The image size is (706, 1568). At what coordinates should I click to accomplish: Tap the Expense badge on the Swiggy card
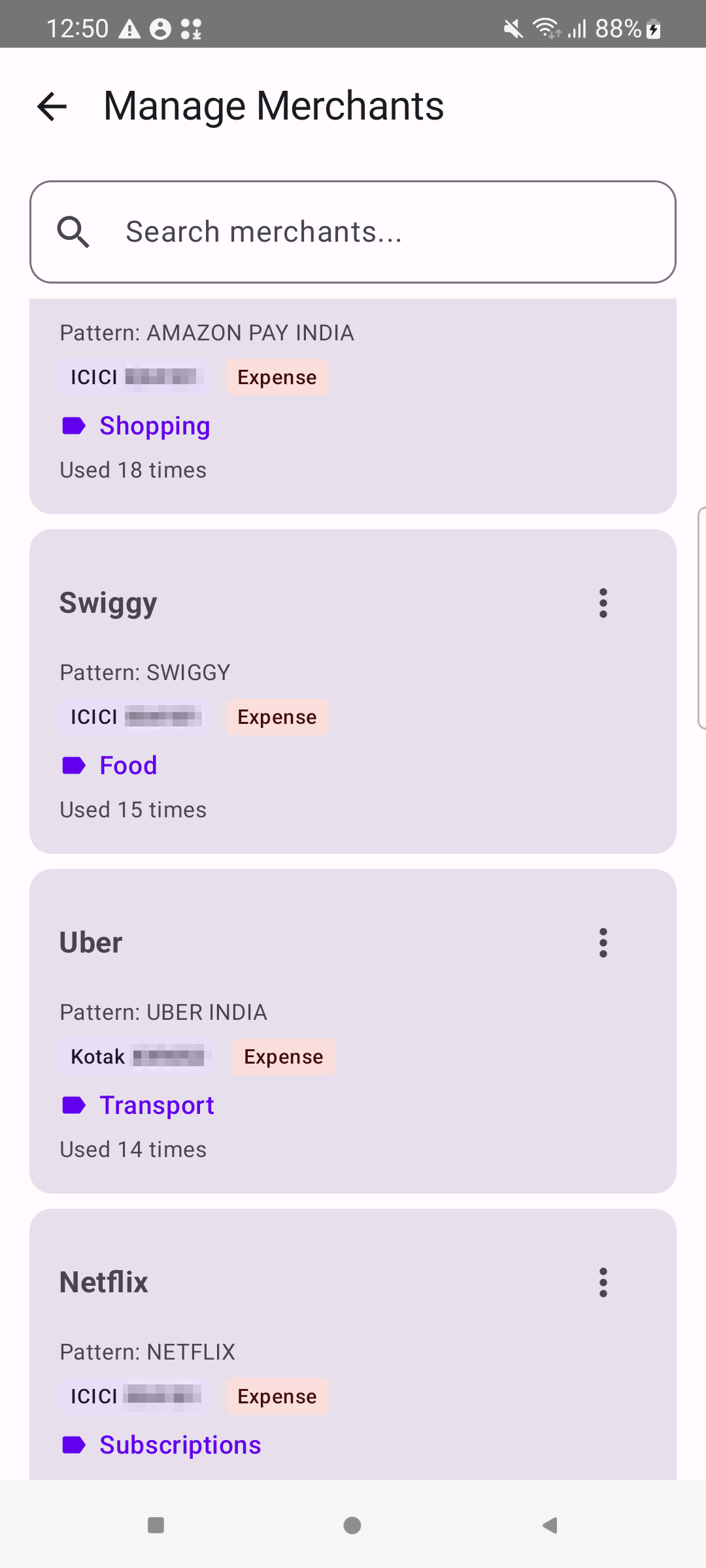pyautogui.click(x=277, y=717)
